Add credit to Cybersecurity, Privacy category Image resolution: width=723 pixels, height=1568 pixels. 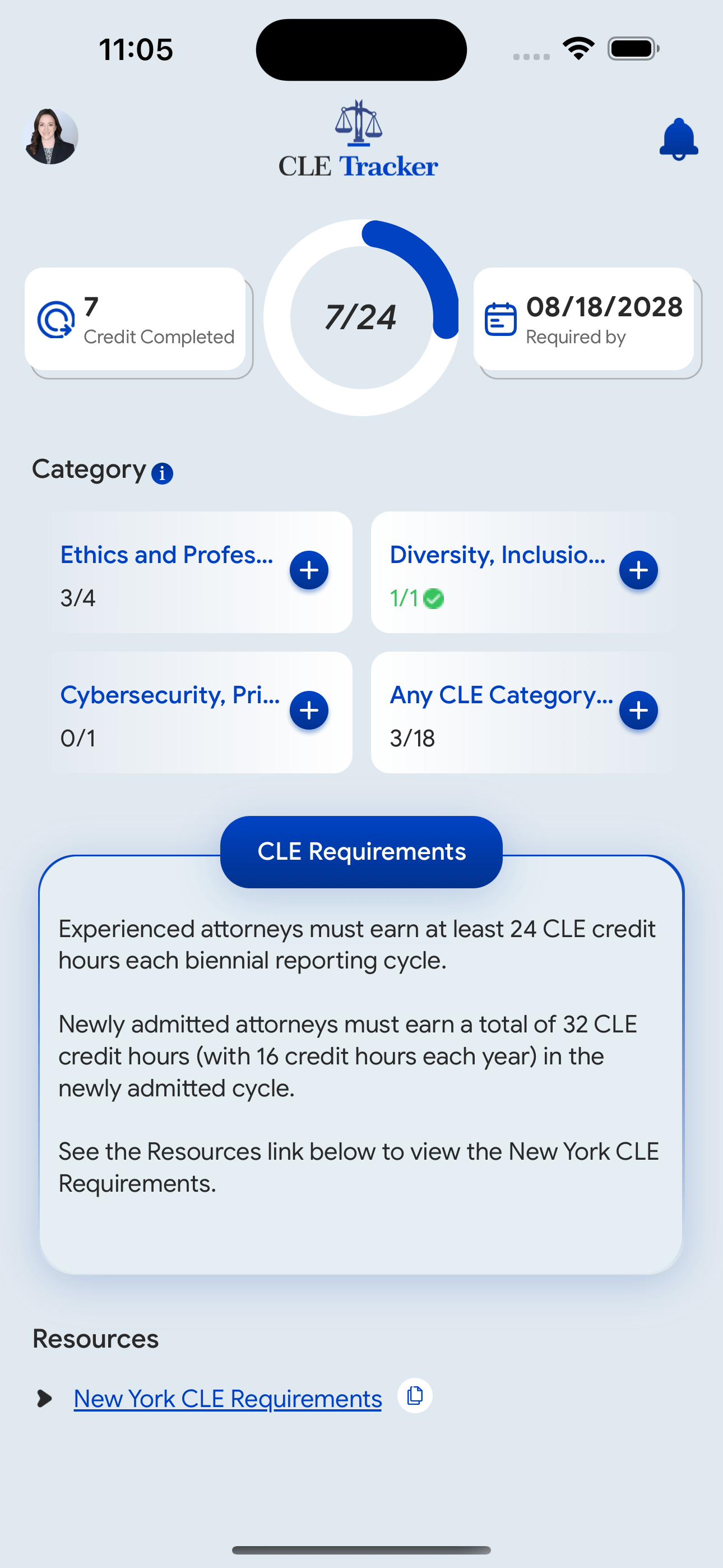pyautogui.click(x=309, y=711)
